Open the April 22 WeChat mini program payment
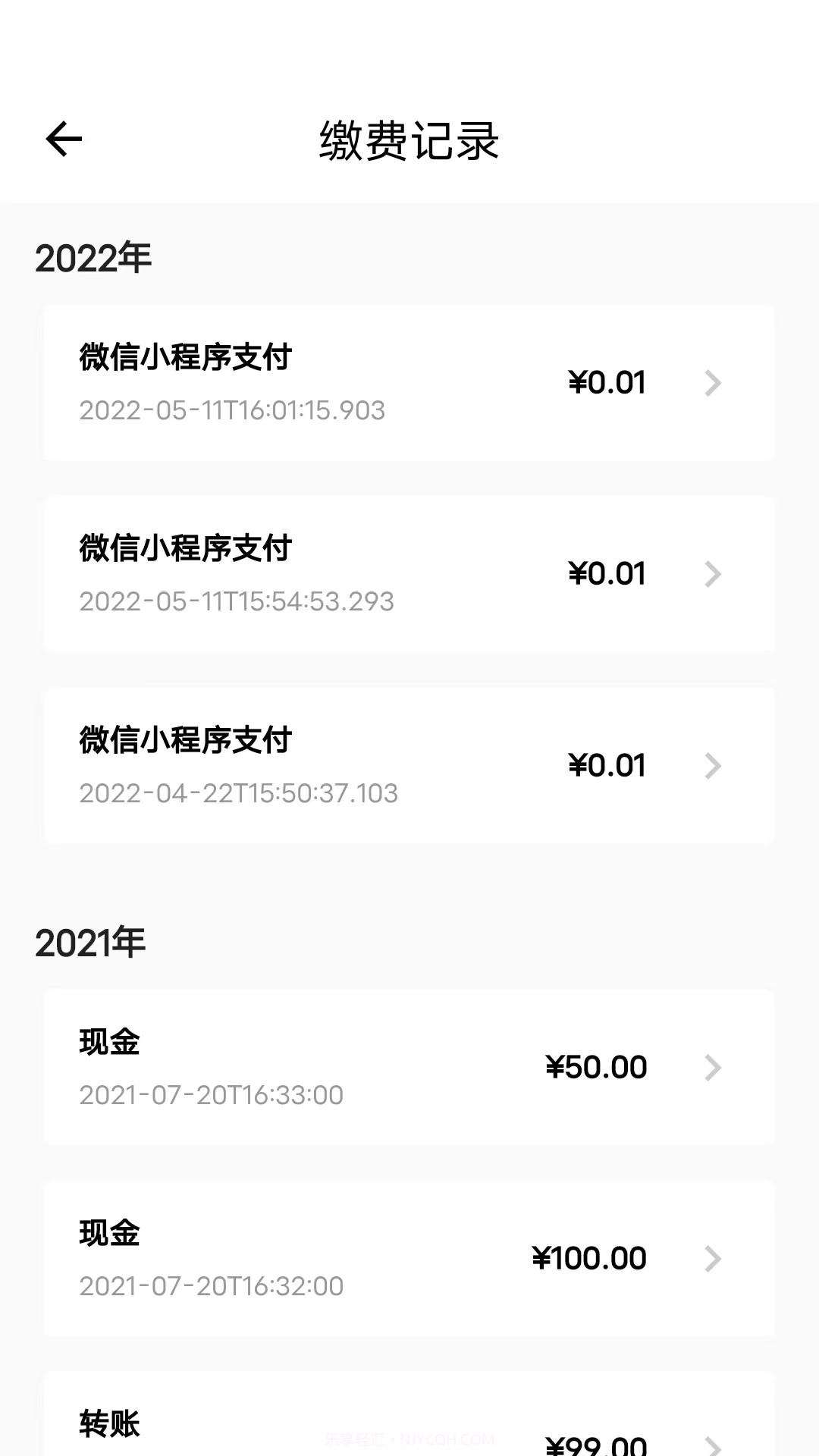Image resolution: width=819 pixels, height=1456 pixels. (409, 766)
